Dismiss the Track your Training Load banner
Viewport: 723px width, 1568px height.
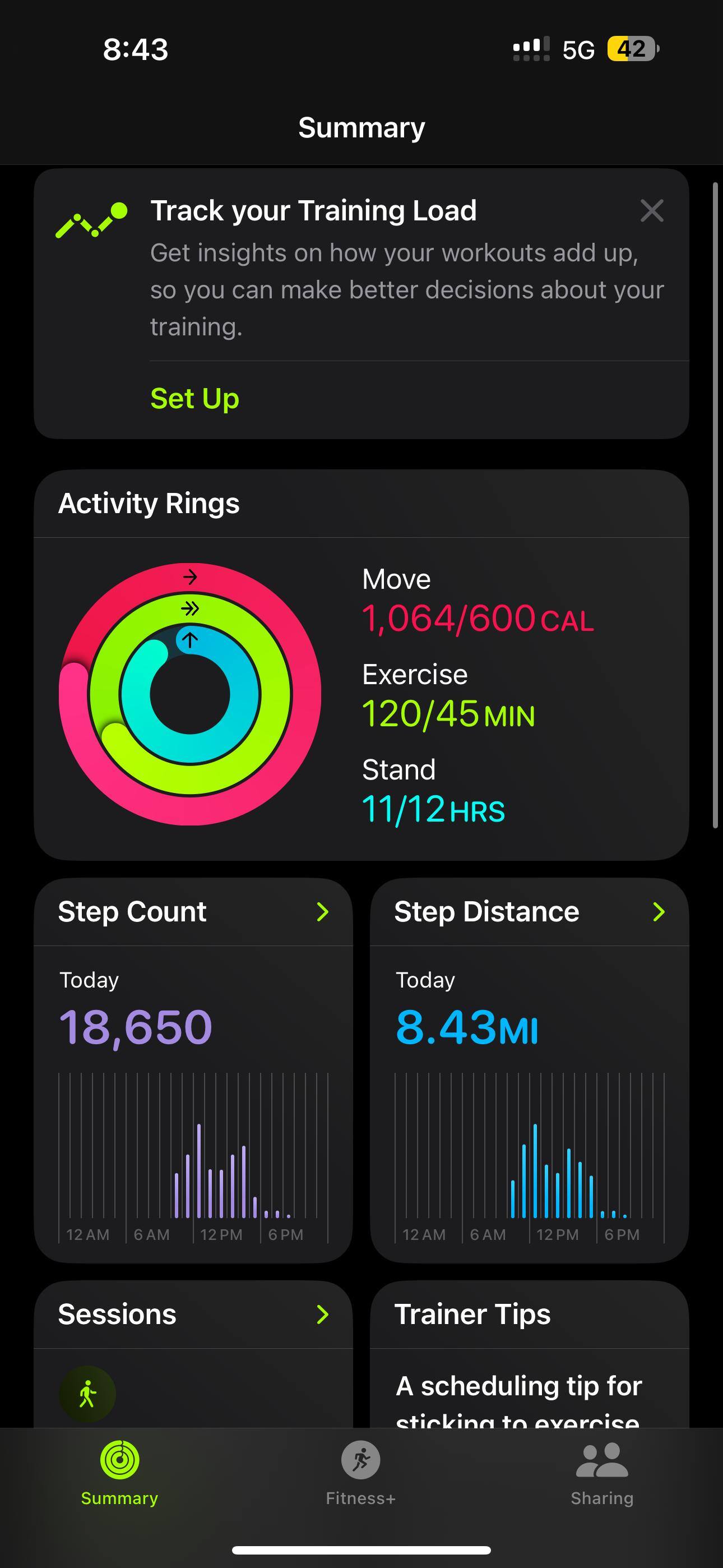click(651, 211)
